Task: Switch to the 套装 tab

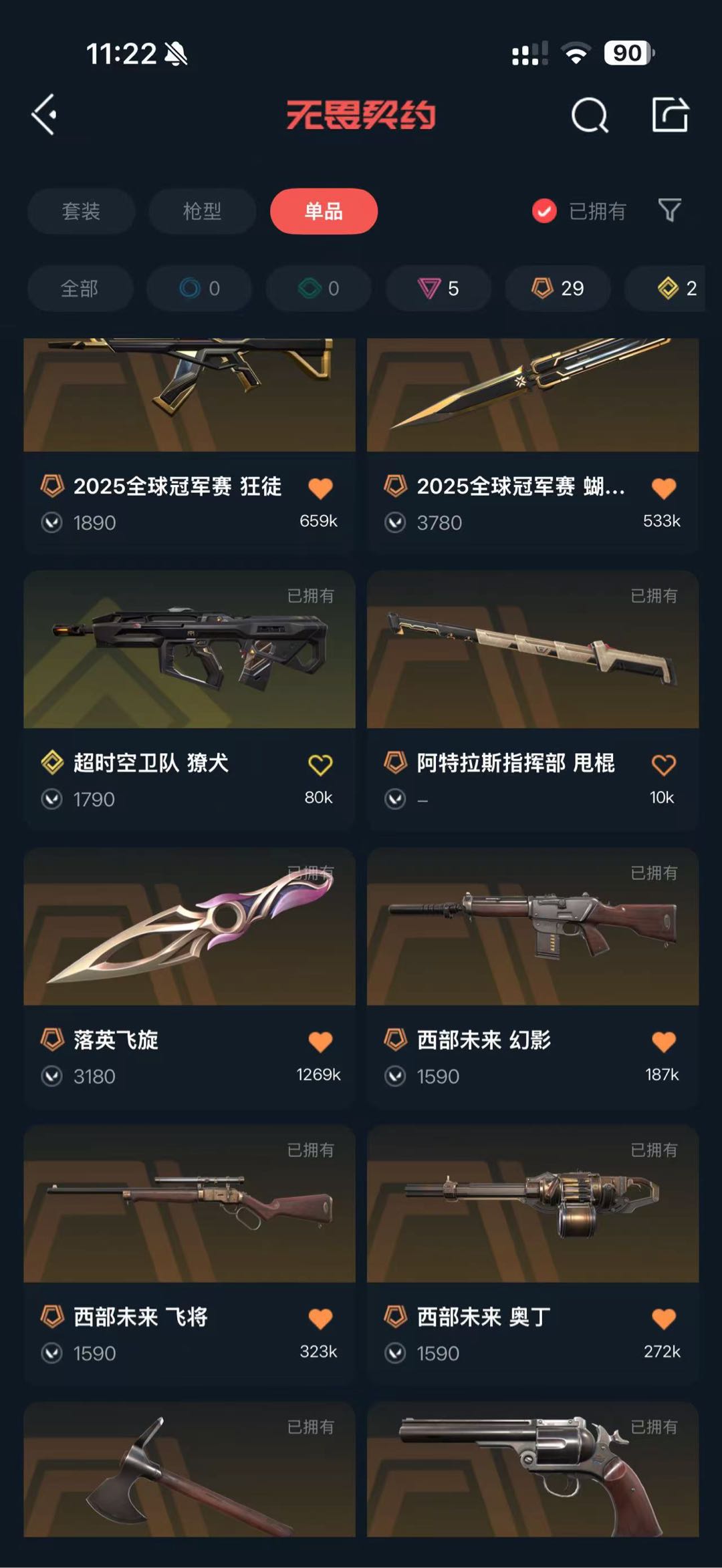Action: [x=81, y=211]
